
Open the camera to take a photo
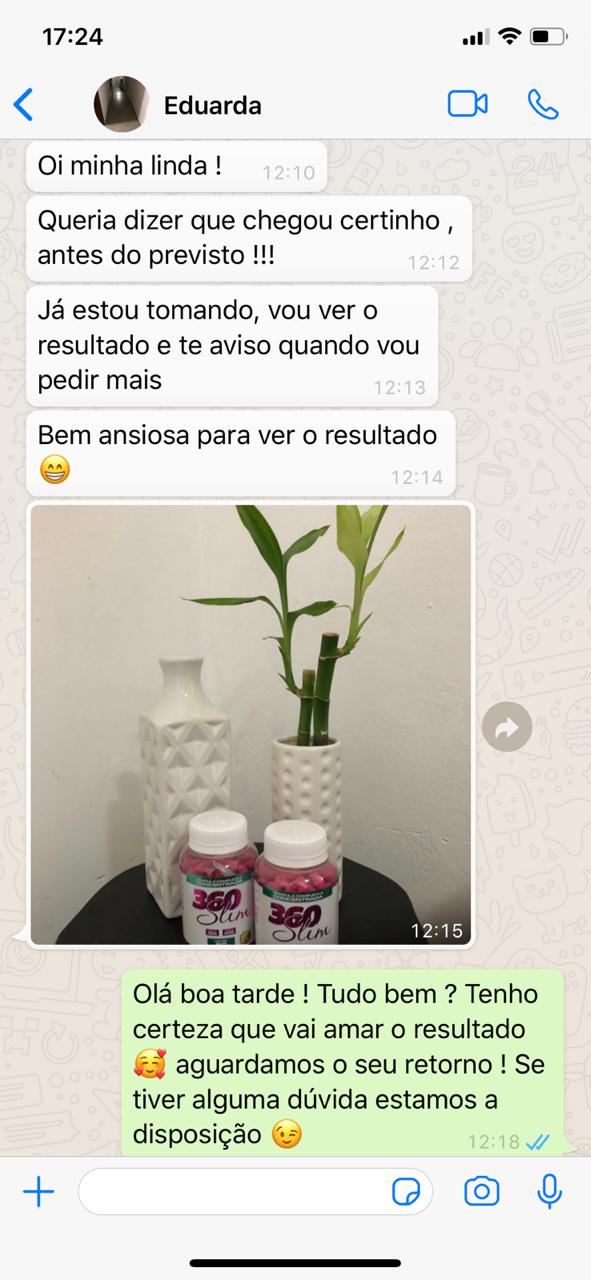[481, 1191]
